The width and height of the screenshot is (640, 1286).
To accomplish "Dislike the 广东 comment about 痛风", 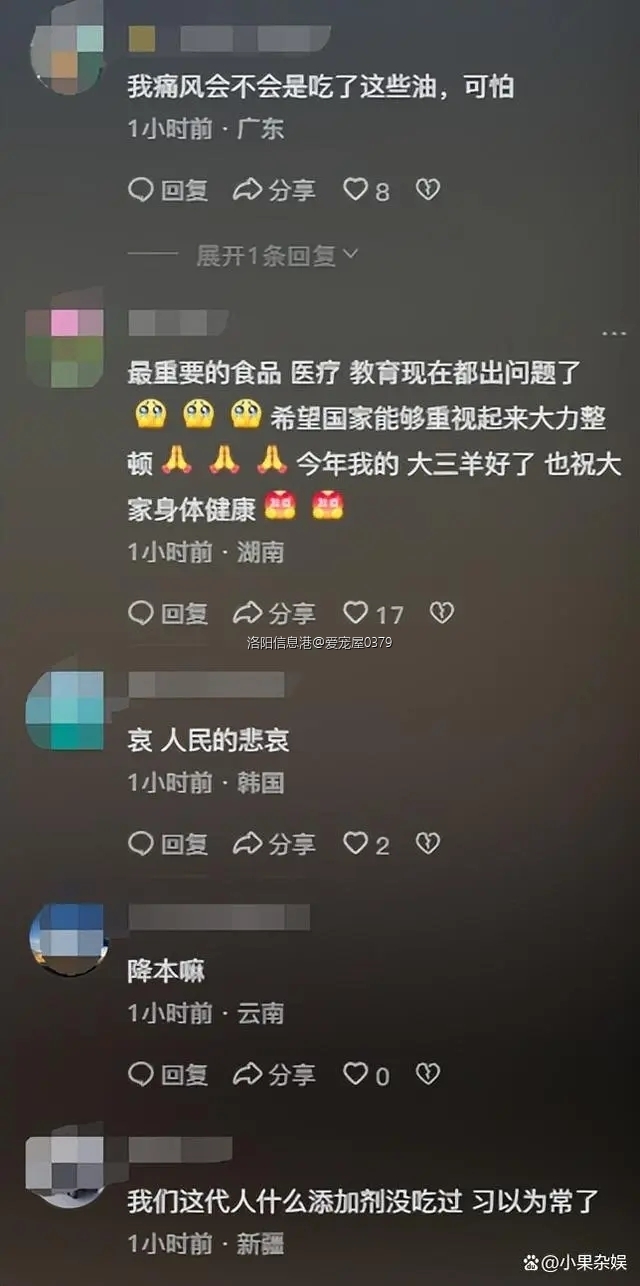I will point(428,190).
